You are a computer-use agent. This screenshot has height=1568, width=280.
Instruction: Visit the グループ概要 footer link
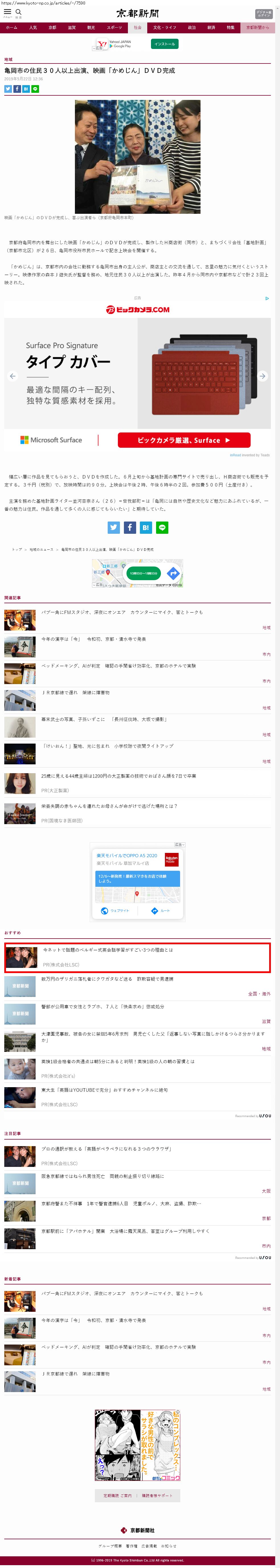click(x=110, y=1546)
